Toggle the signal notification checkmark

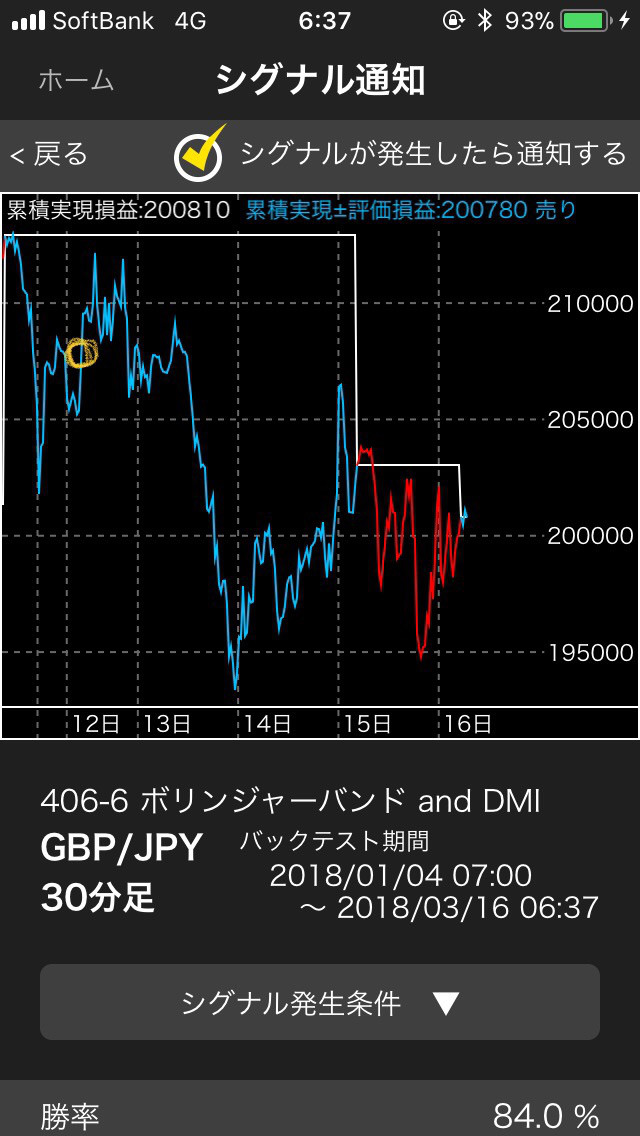199,153
